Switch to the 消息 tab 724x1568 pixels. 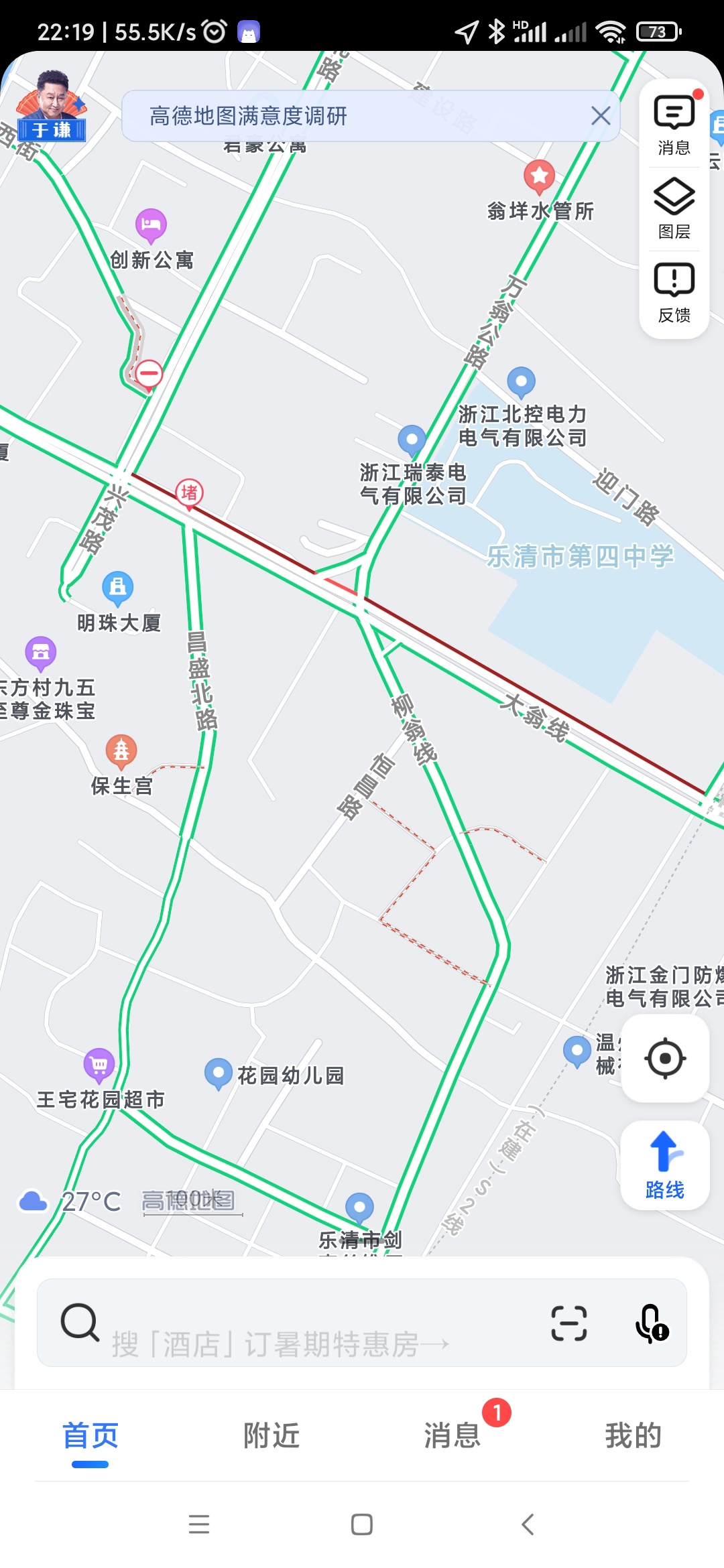452,1435
